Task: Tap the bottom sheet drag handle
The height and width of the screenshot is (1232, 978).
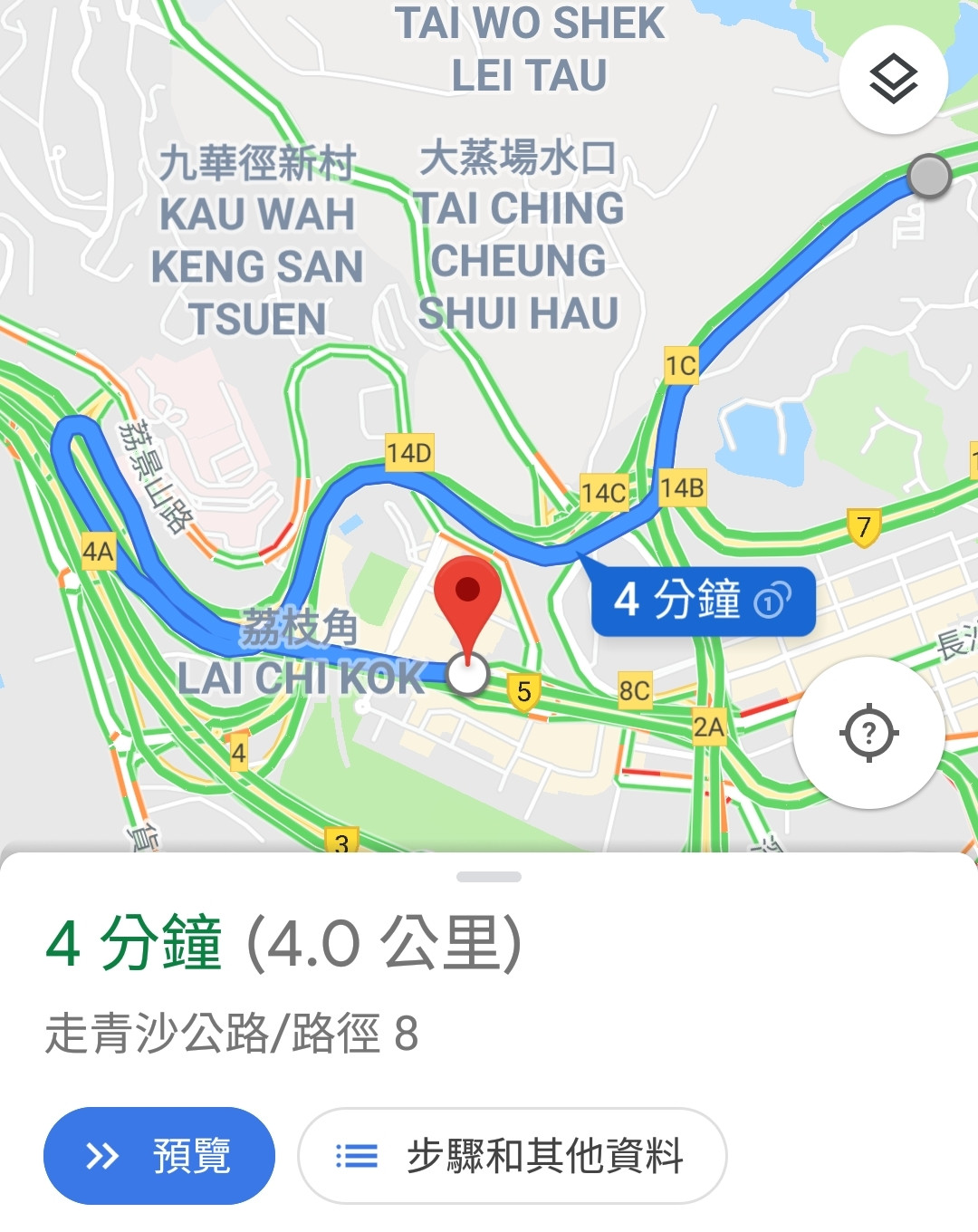Action: 489,877
